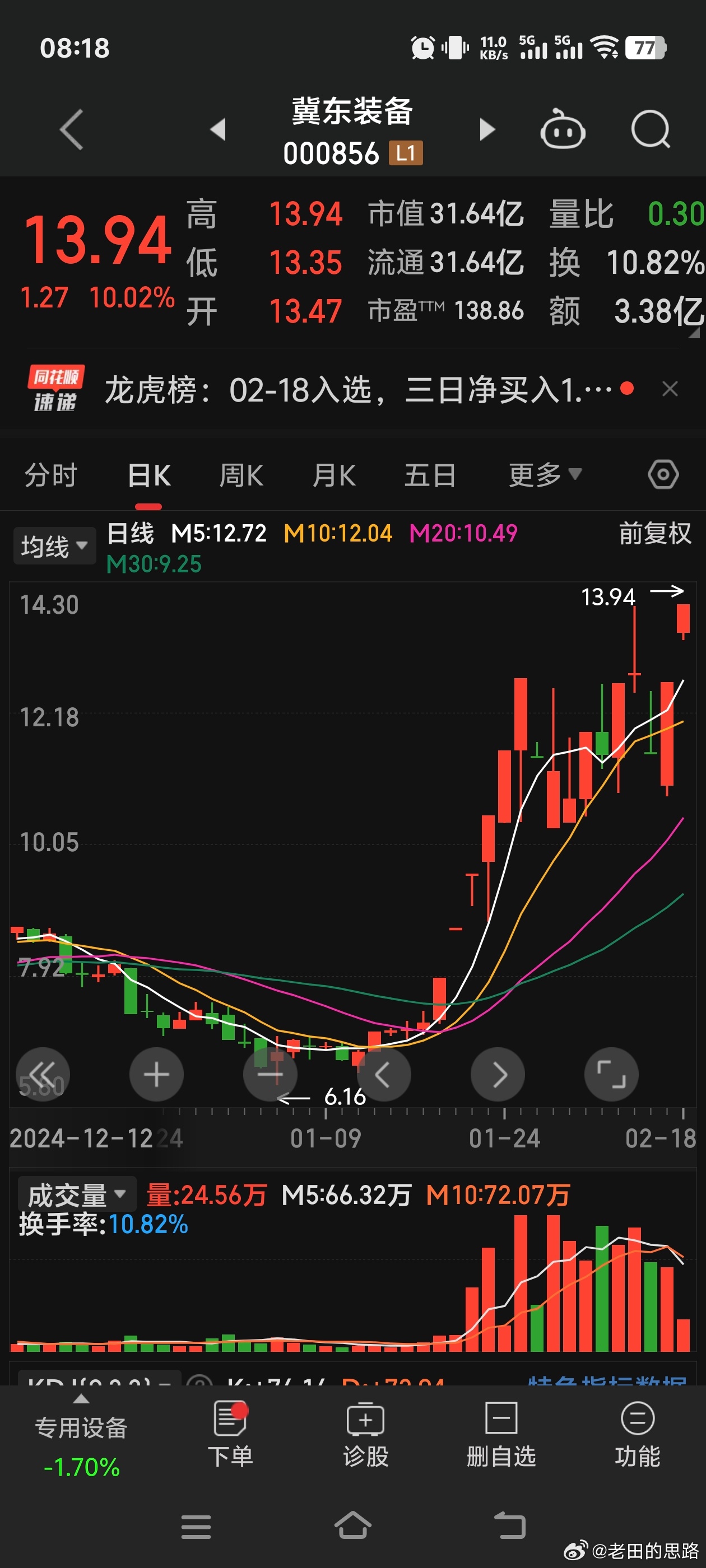Open the 成交量 indicator dropdown
Viewport: 706px width, 1568px height.
[77, 1196]
